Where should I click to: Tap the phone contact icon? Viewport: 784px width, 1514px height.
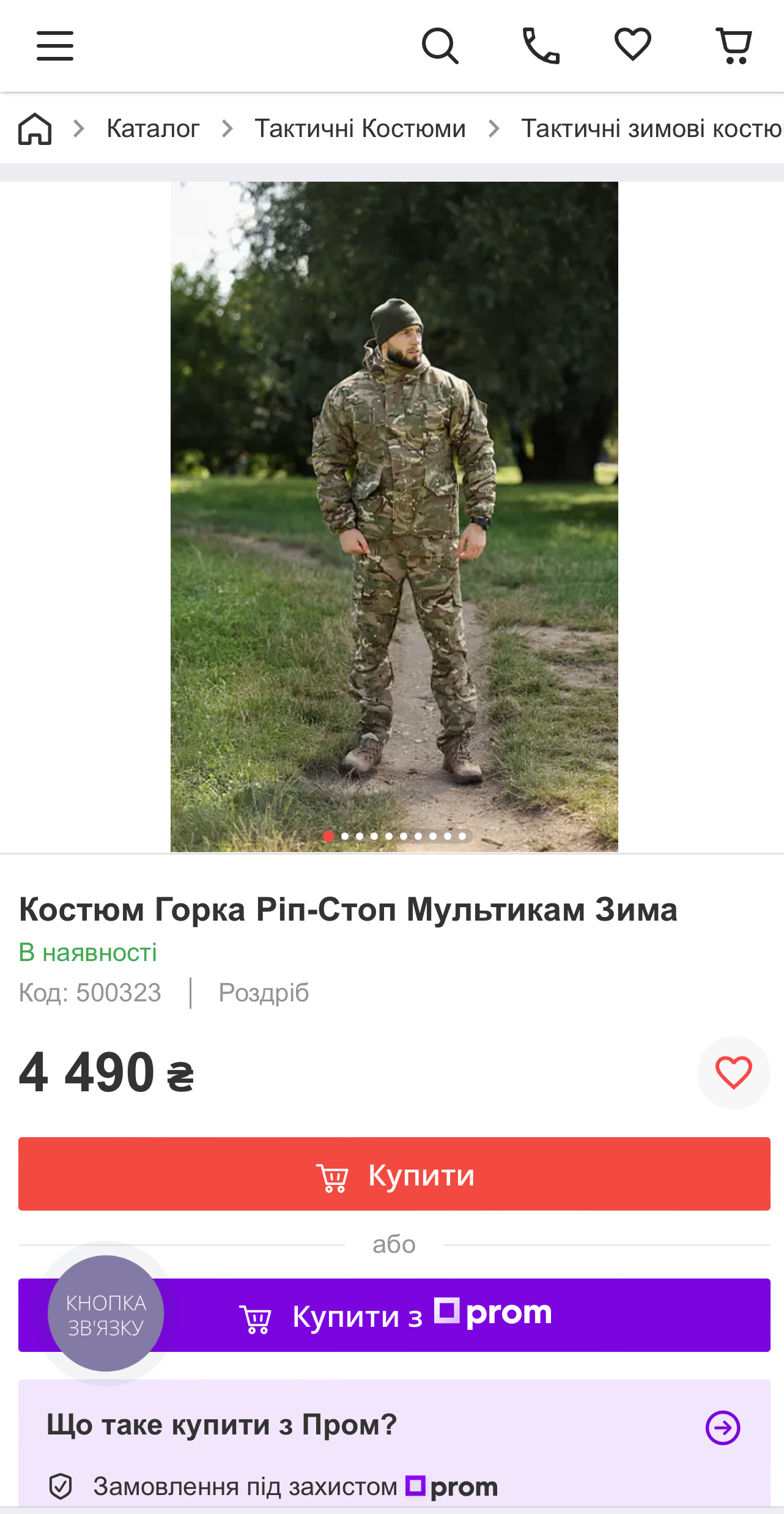pyautogui.click(x=541, y=46)
